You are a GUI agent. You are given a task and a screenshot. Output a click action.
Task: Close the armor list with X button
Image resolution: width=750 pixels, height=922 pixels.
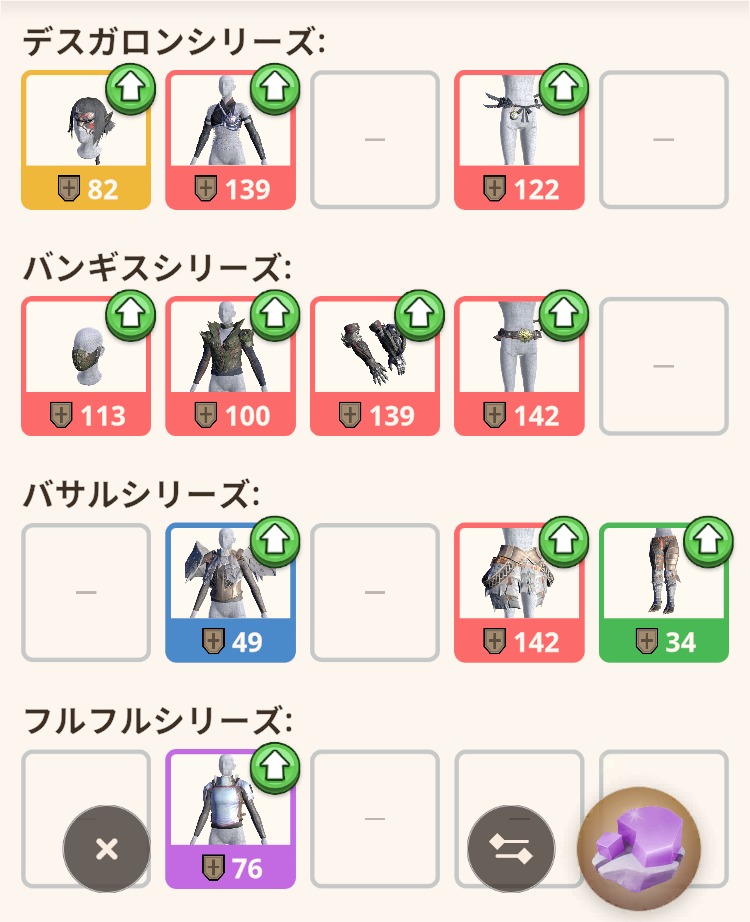[x=106, y=850]
